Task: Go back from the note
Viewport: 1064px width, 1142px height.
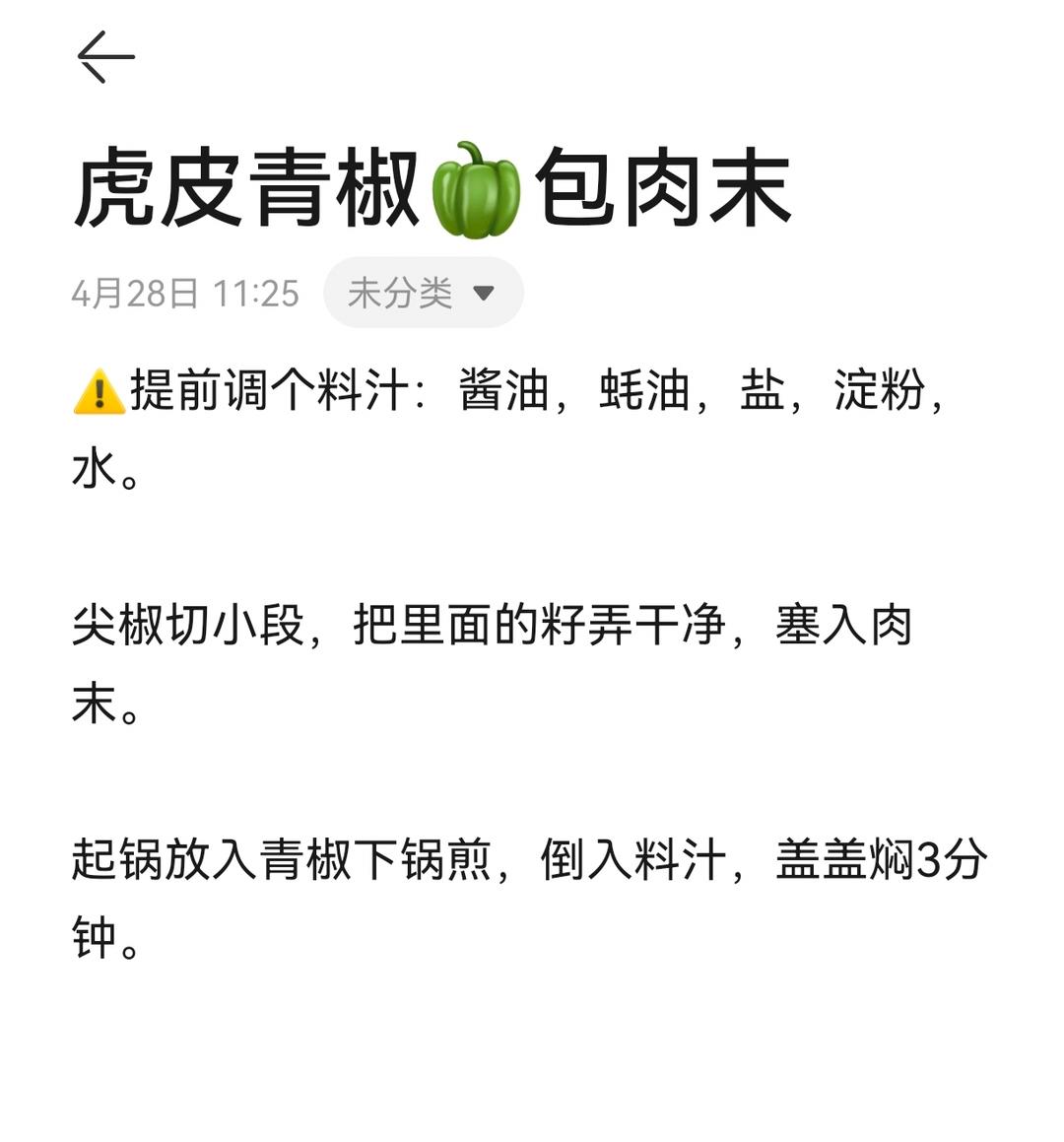Action: pyautogui.click(x=105, y=57)
